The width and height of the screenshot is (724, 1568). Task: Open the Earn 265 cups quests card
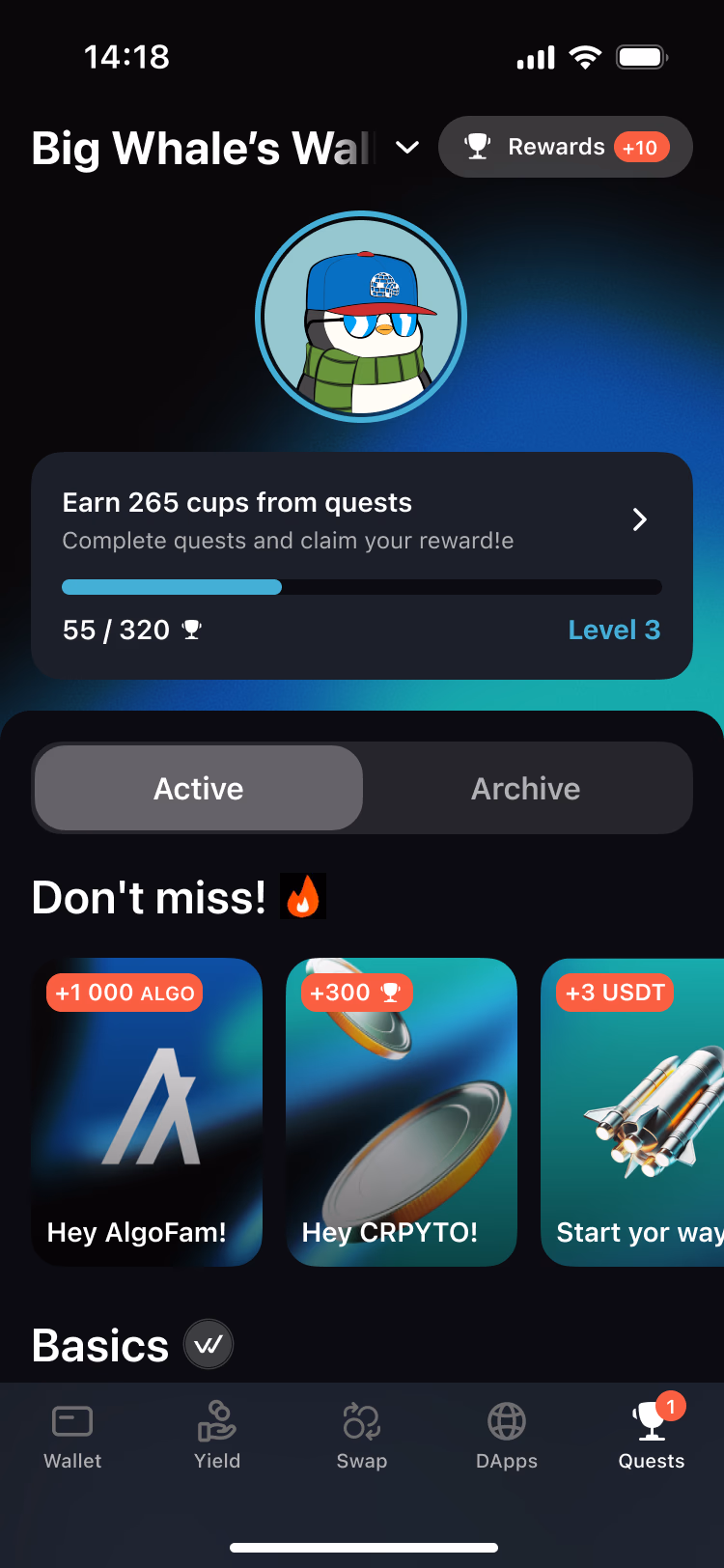pyautogui.click(x=361, y=565)
